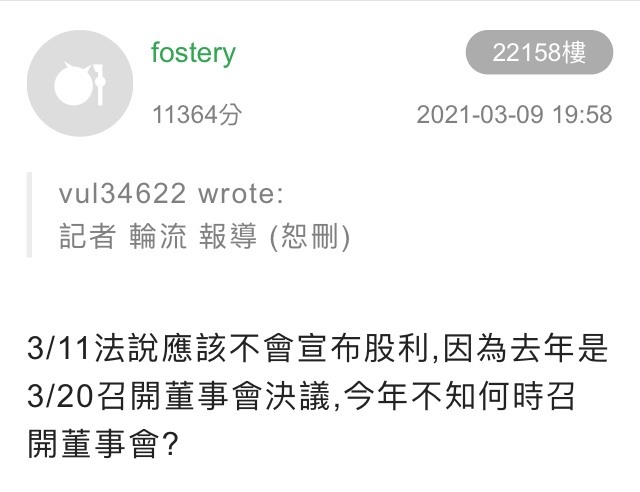Tap the 22158樓 floor badge
640x492 pixels.
[538, 54]
